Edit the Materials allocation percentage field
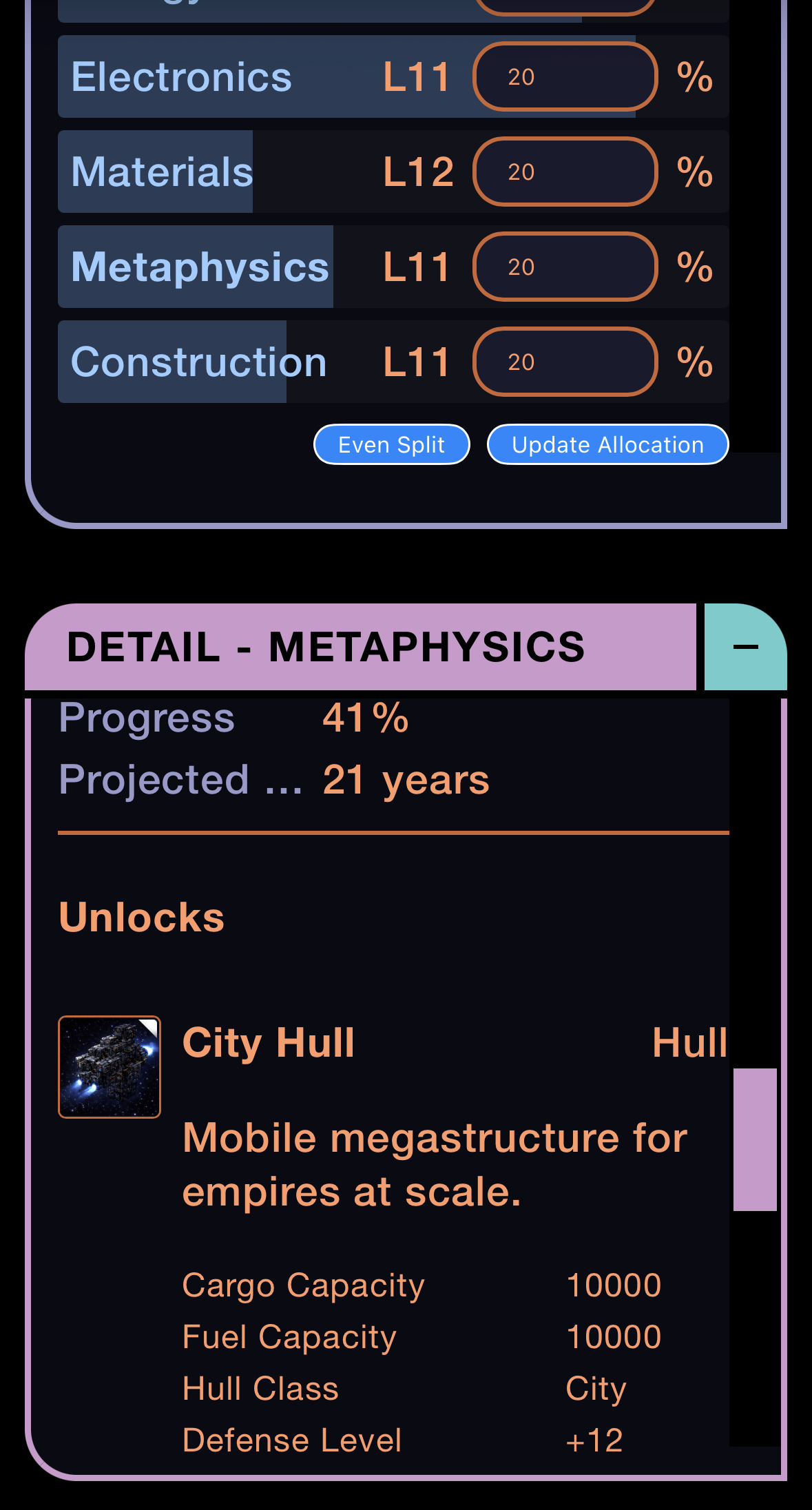 pos(565,172)
